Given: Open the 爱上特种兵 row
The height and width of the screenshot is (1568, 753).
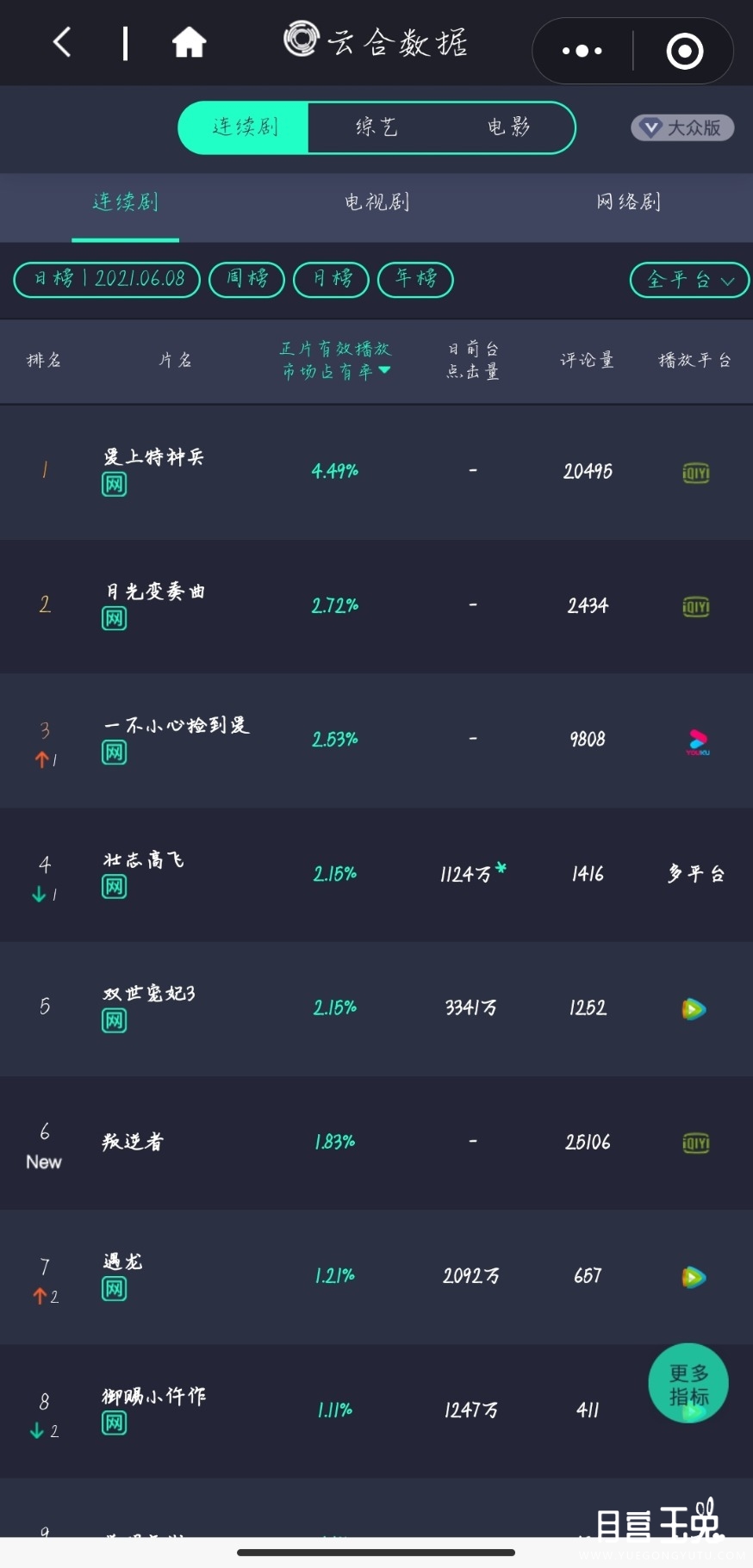Looking at the screenshot, I should pyautogui.click(x=376, y=472).
